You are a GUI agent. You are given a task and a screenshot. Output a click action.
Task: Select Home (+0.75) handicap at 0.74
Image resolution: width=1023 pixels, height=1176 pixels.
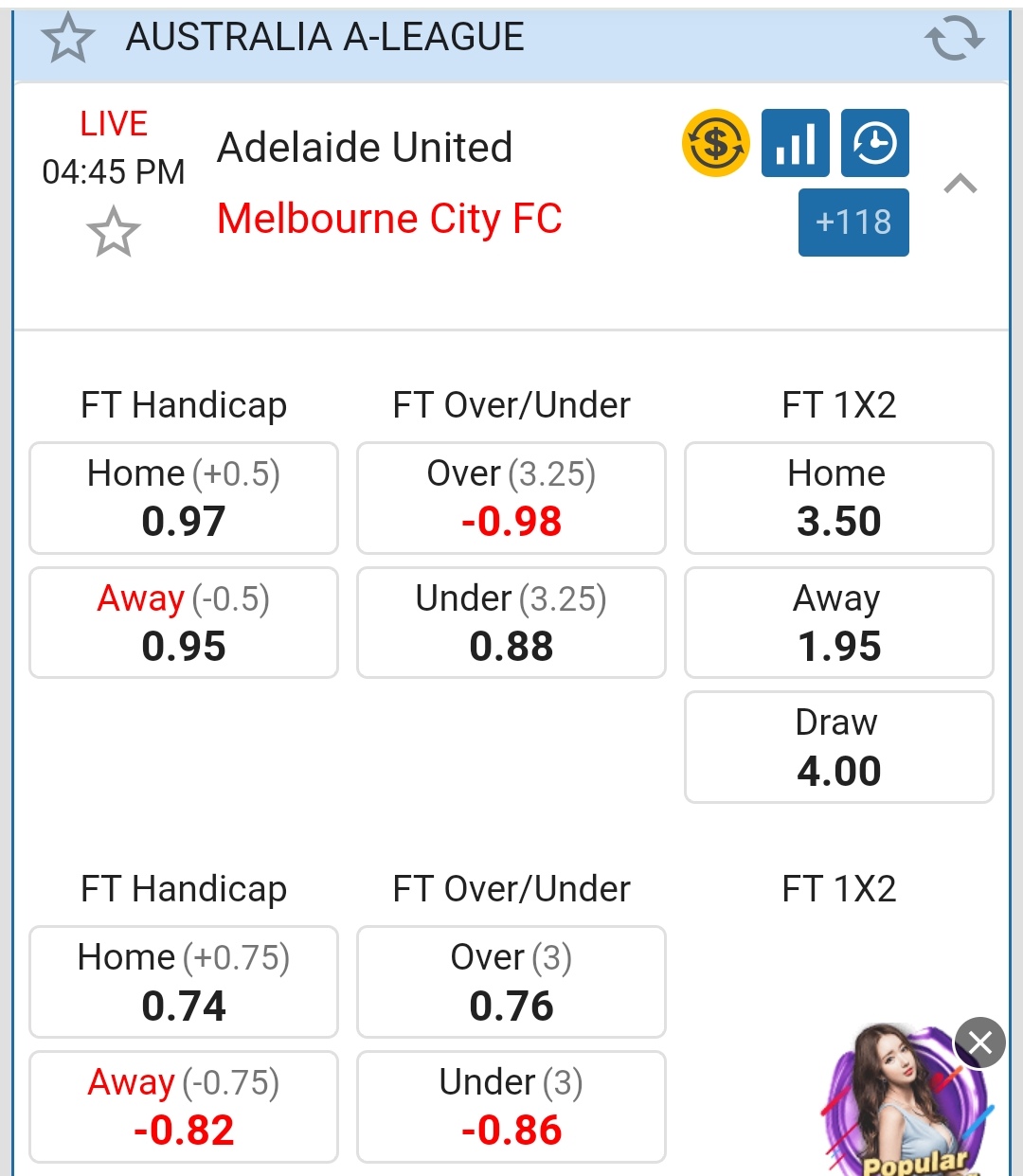[184, 982]
